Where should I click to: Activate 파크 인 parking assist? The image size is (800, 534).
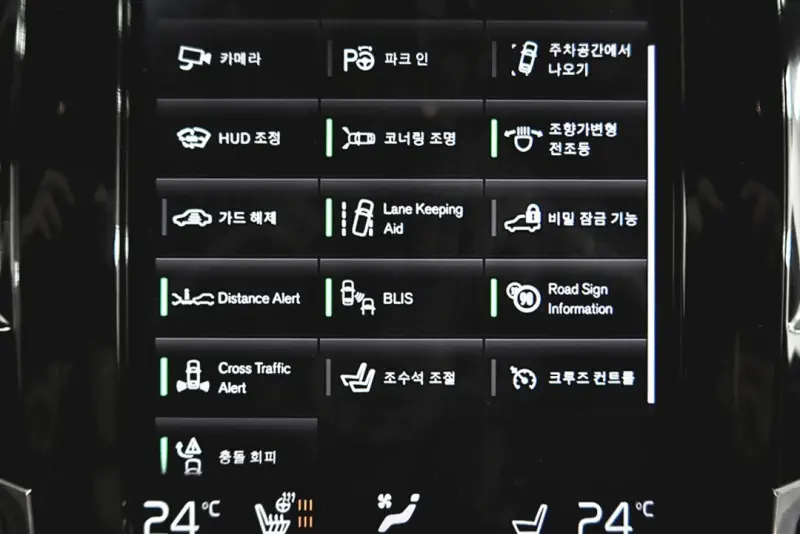coord(402,59)
